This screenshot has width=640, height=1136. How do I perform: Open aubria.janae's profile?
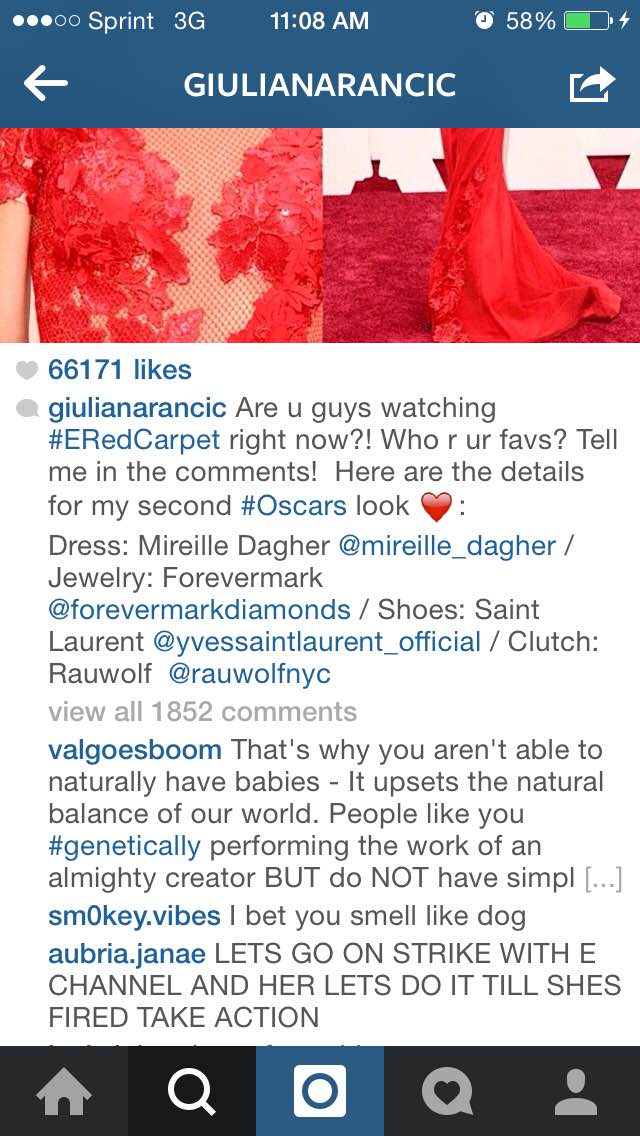pyautogui.click(x=128, y=954)
